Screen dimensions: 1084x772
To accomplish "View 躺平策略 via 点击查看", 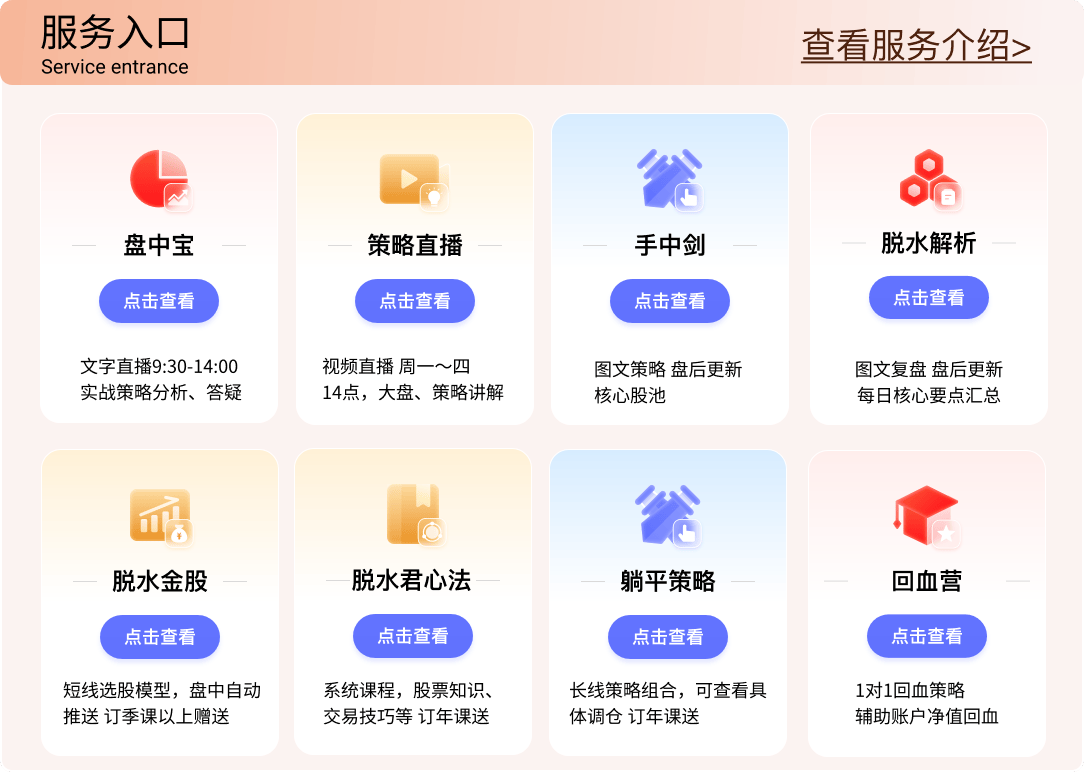I will pyautogui.click(x=668, y=637).
